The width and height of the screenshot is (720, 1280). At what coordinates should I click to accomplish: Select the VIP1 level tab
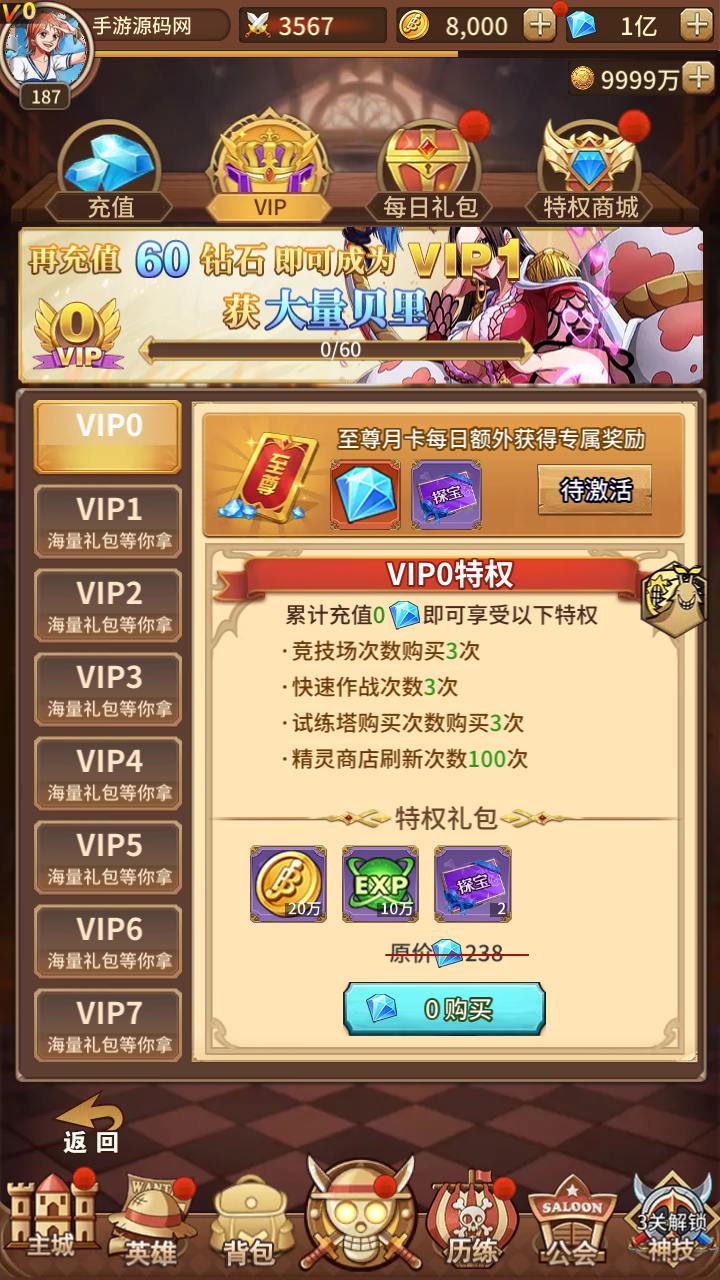108,521
